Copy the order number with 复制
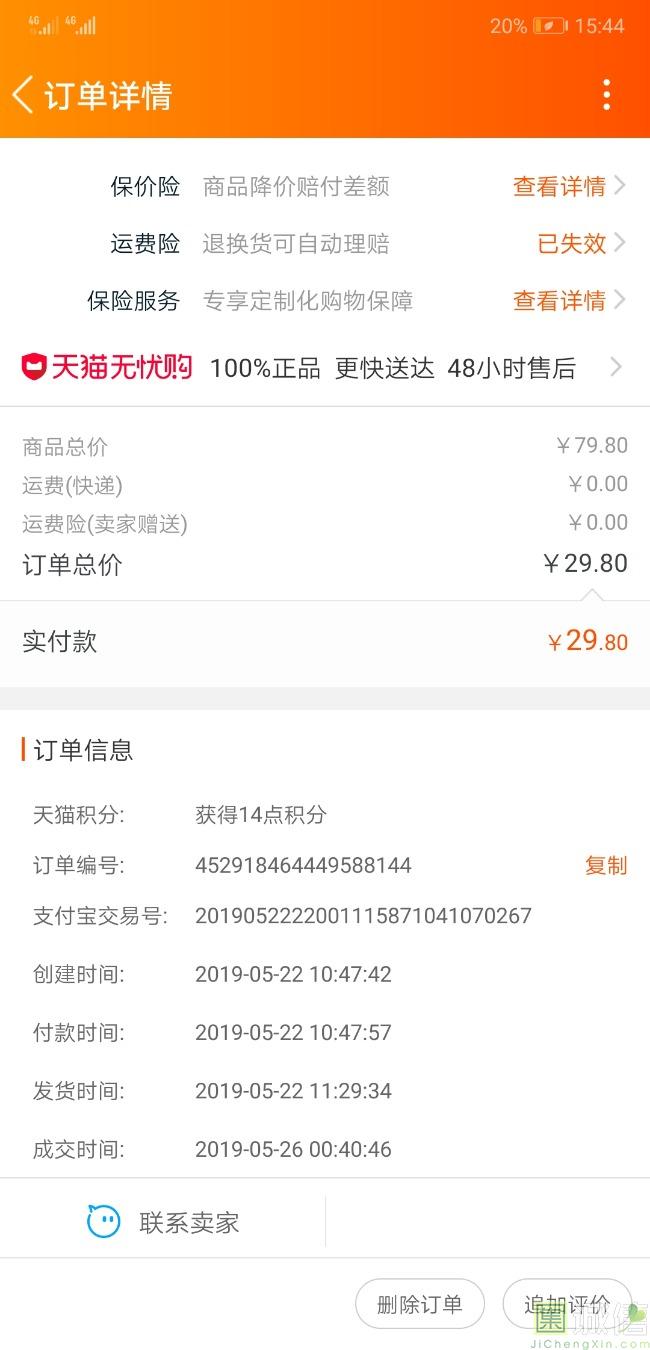The image size is (650, 1350). tap(606, 865)
